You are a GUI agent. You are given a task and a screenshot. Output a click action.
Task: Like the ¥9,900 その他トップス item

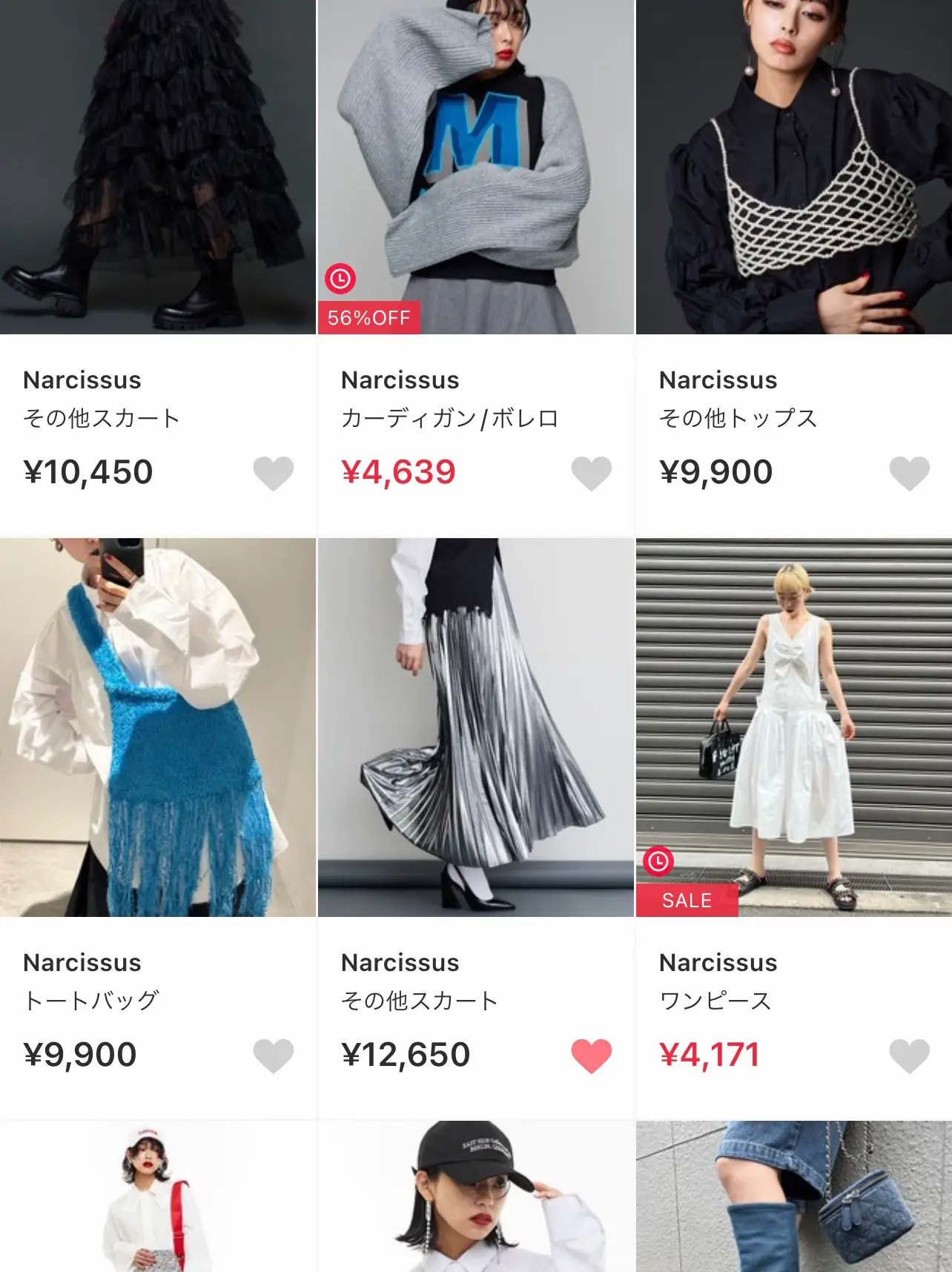point(909,473)
